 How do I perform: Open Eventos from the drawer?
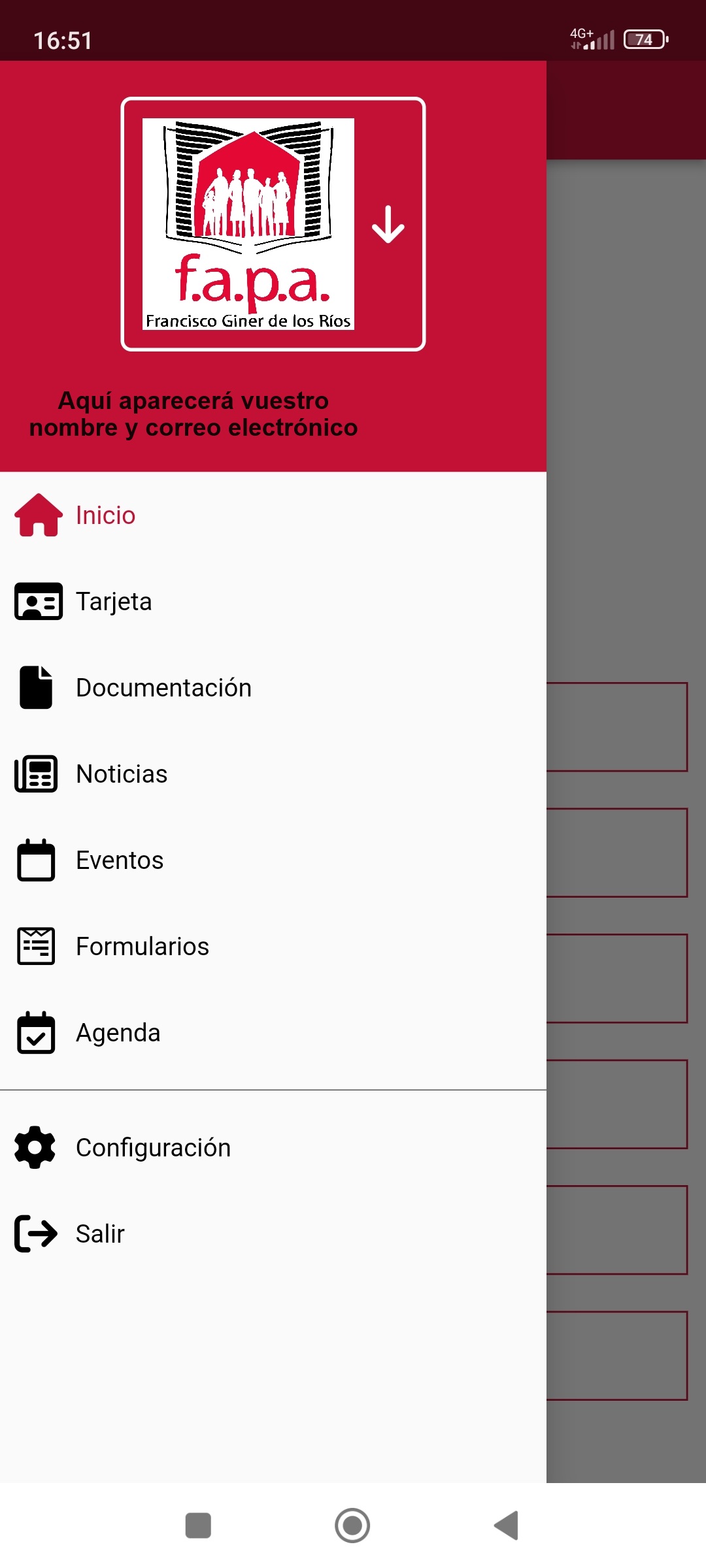[273, 860]
